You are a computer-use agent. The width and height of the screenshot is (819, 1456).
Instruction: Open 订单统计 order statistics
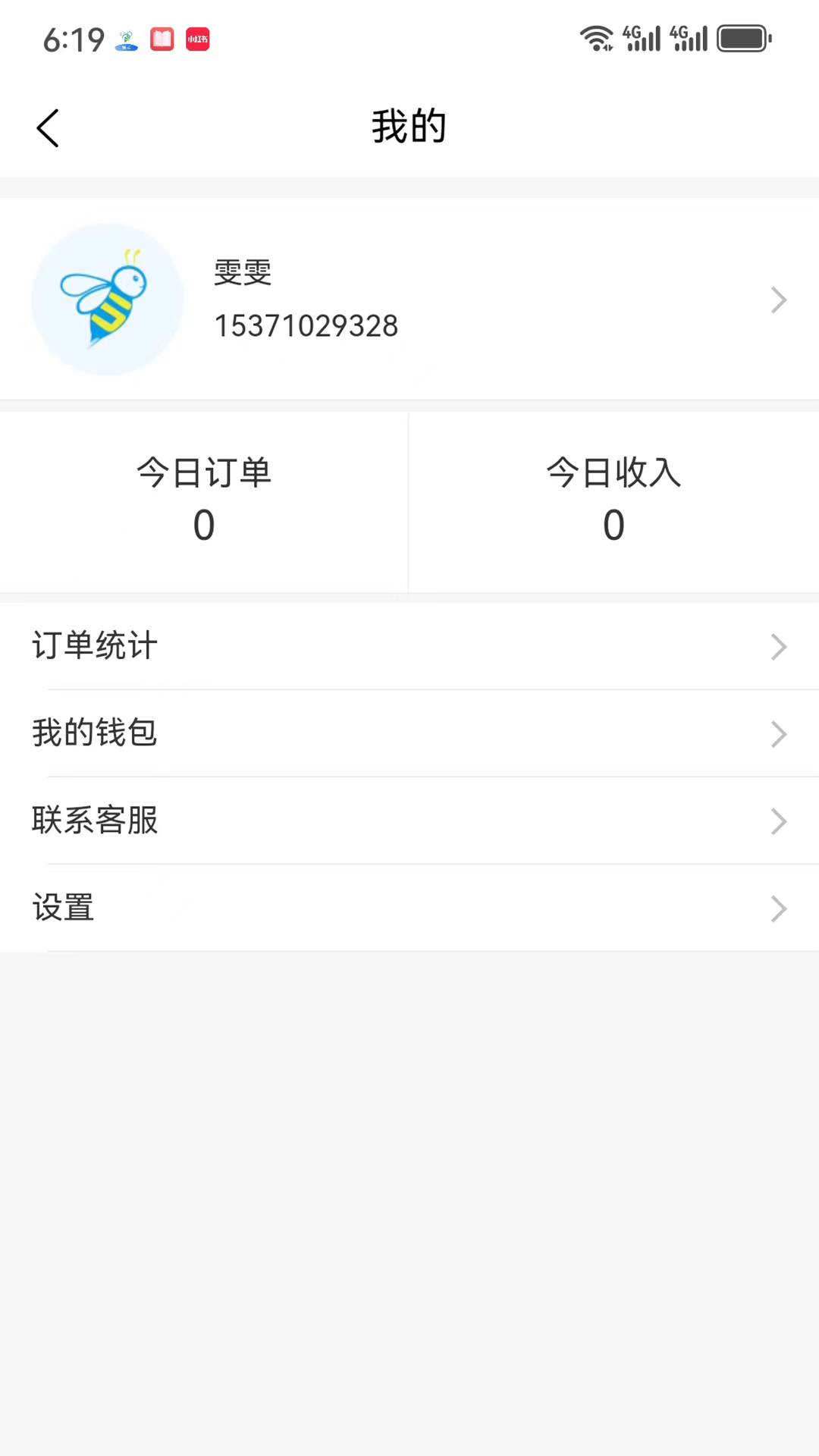[409, 646]
